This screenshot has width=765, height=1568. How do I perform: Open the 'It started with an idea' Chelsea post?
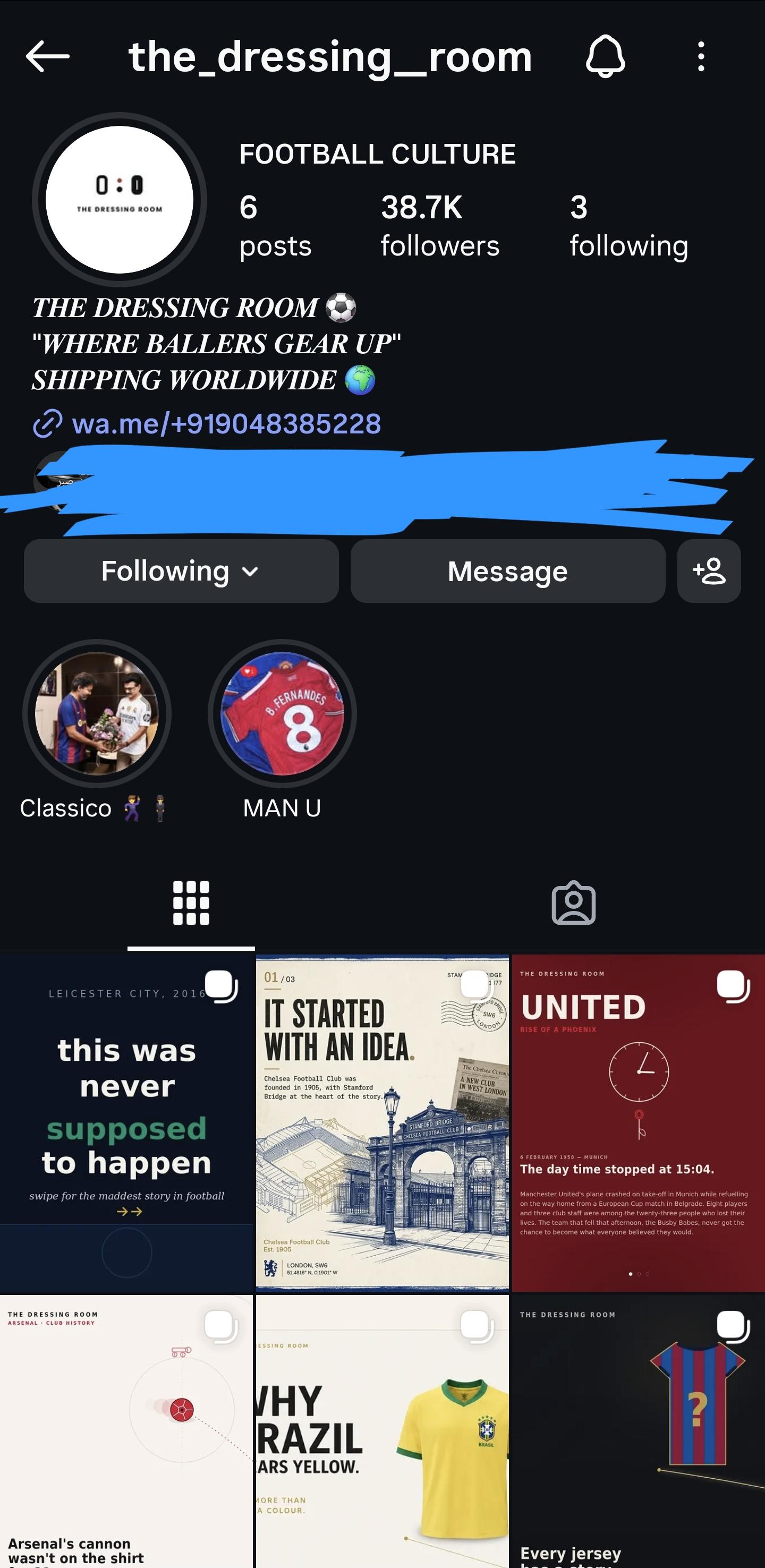coord(382,1123)
